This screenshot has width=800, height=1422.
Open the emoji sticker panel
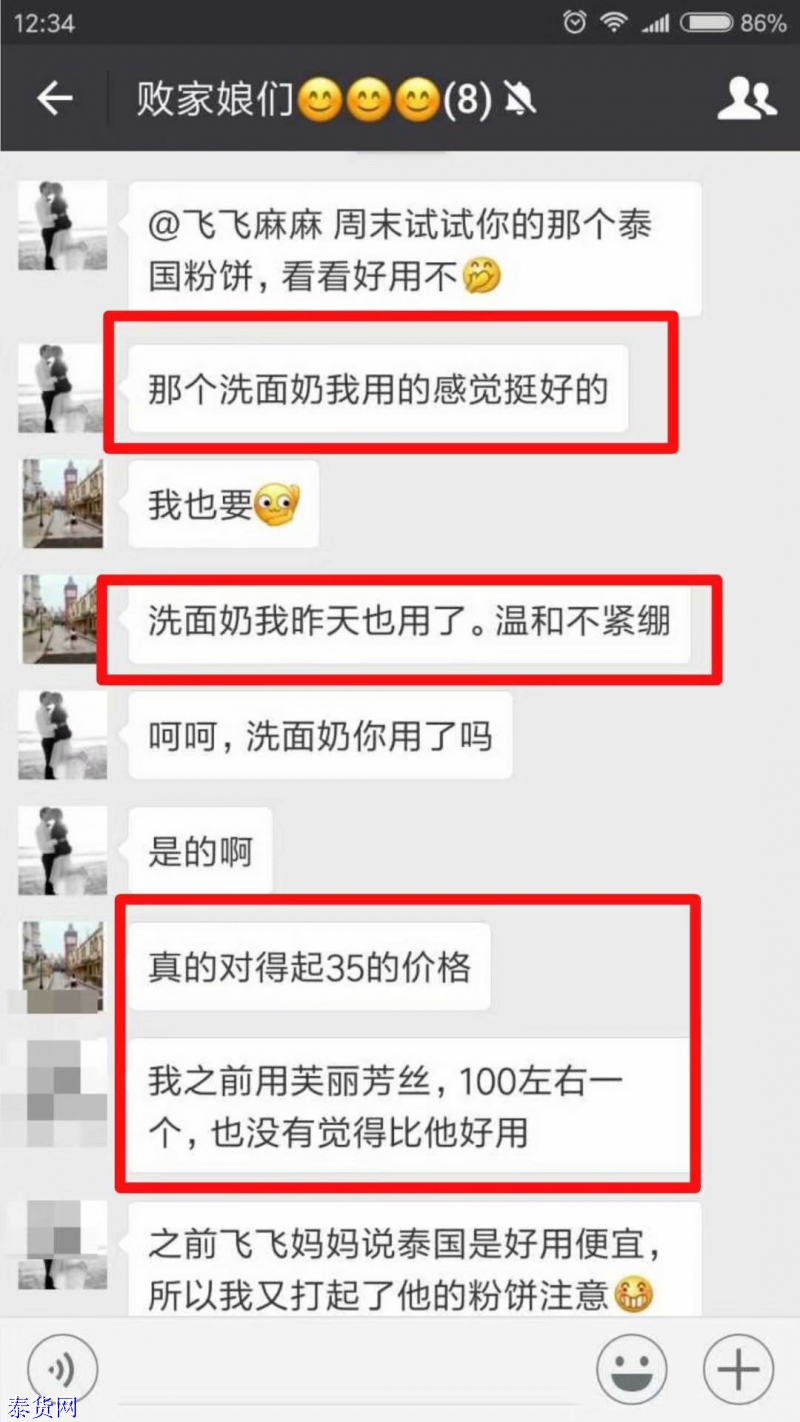click(632, 1369)
